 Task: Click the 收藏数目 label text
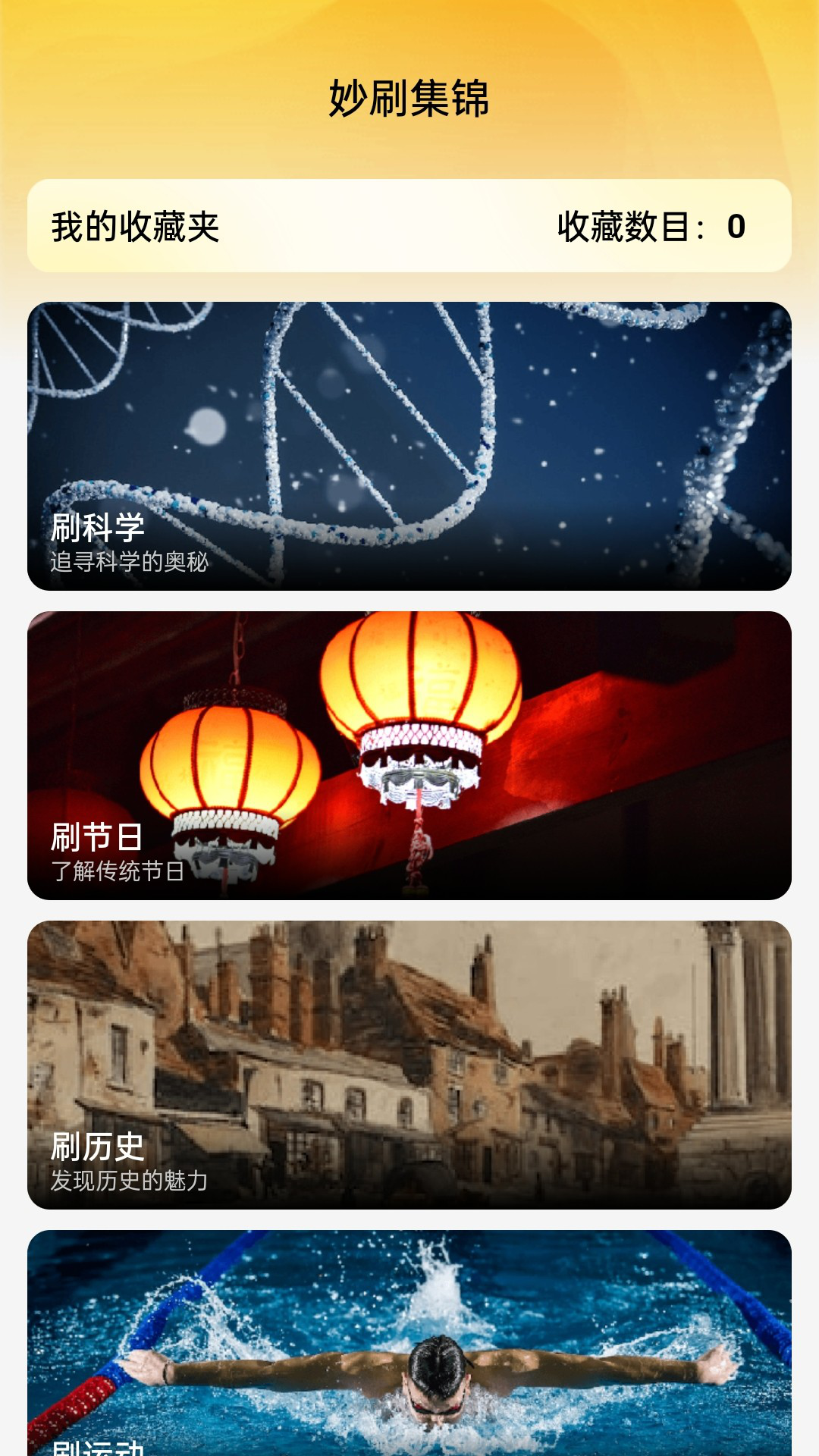click(x=629, y=224)
